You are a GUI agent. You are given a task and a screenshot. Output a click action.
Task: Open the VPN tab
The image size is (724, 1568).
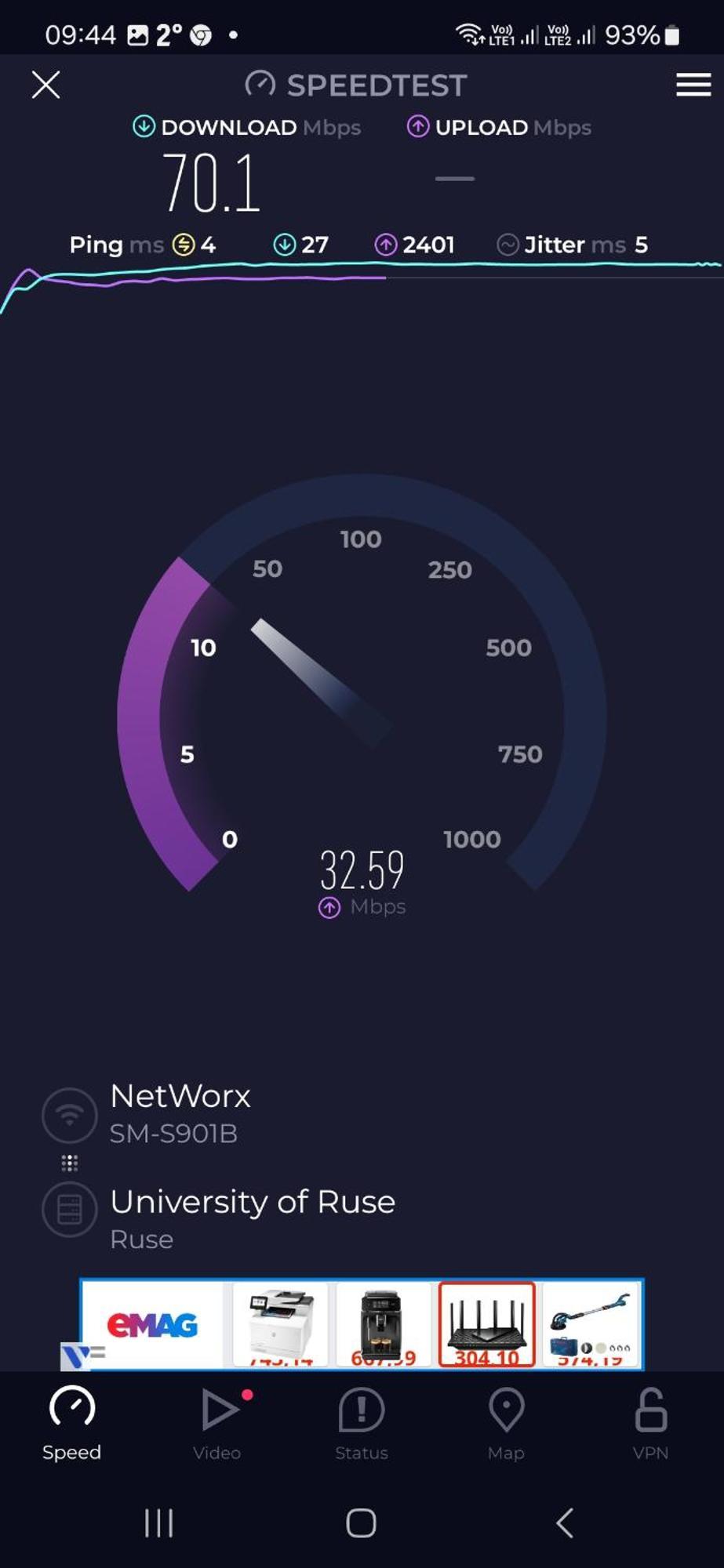coord(650,1425)
